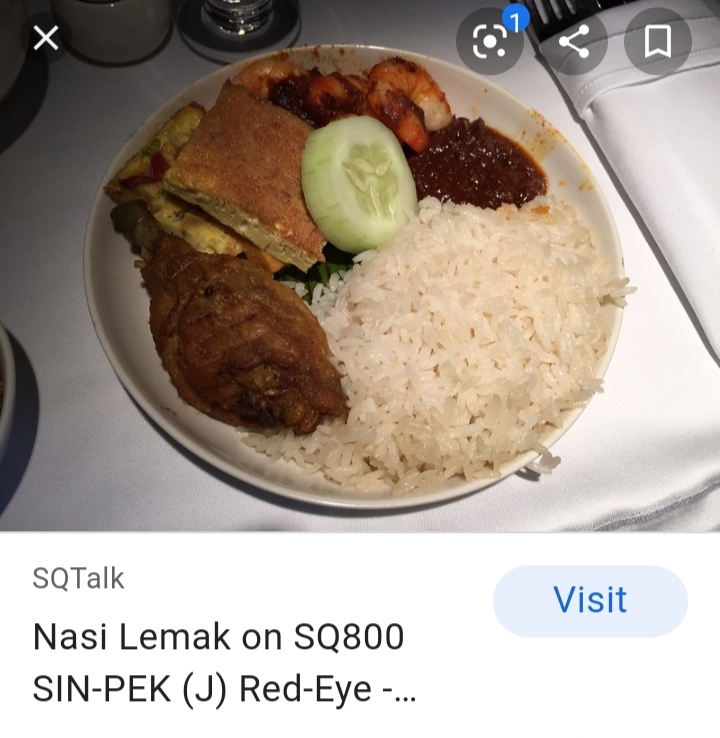Viewport: 720px width, 738px height.
Task: Visit the SQTalk page
Action: click(590, 600)
